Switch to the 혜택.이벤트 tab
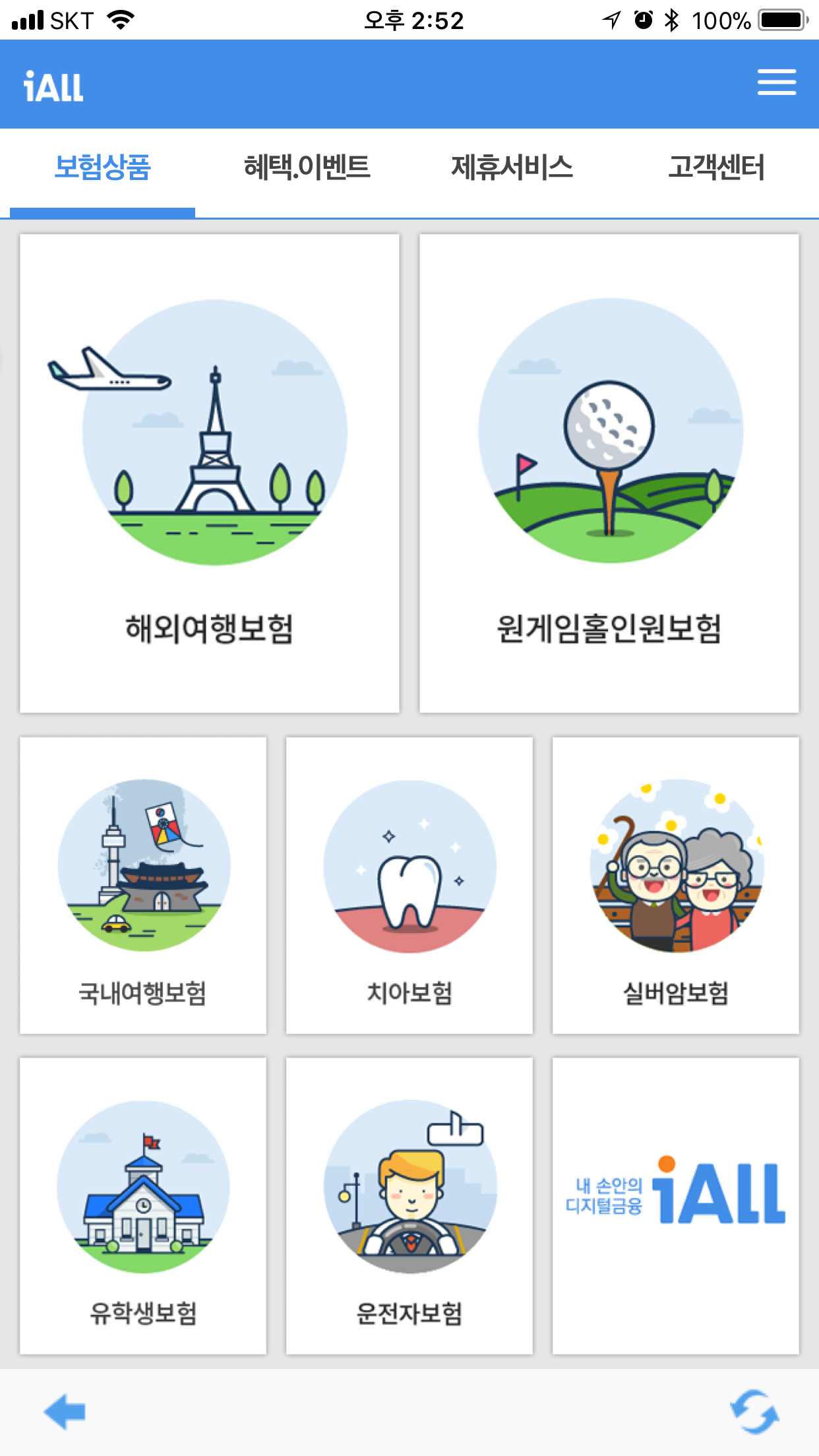Image resolution: width=819 pixels, height=1456 pixels. click(307, 167)
